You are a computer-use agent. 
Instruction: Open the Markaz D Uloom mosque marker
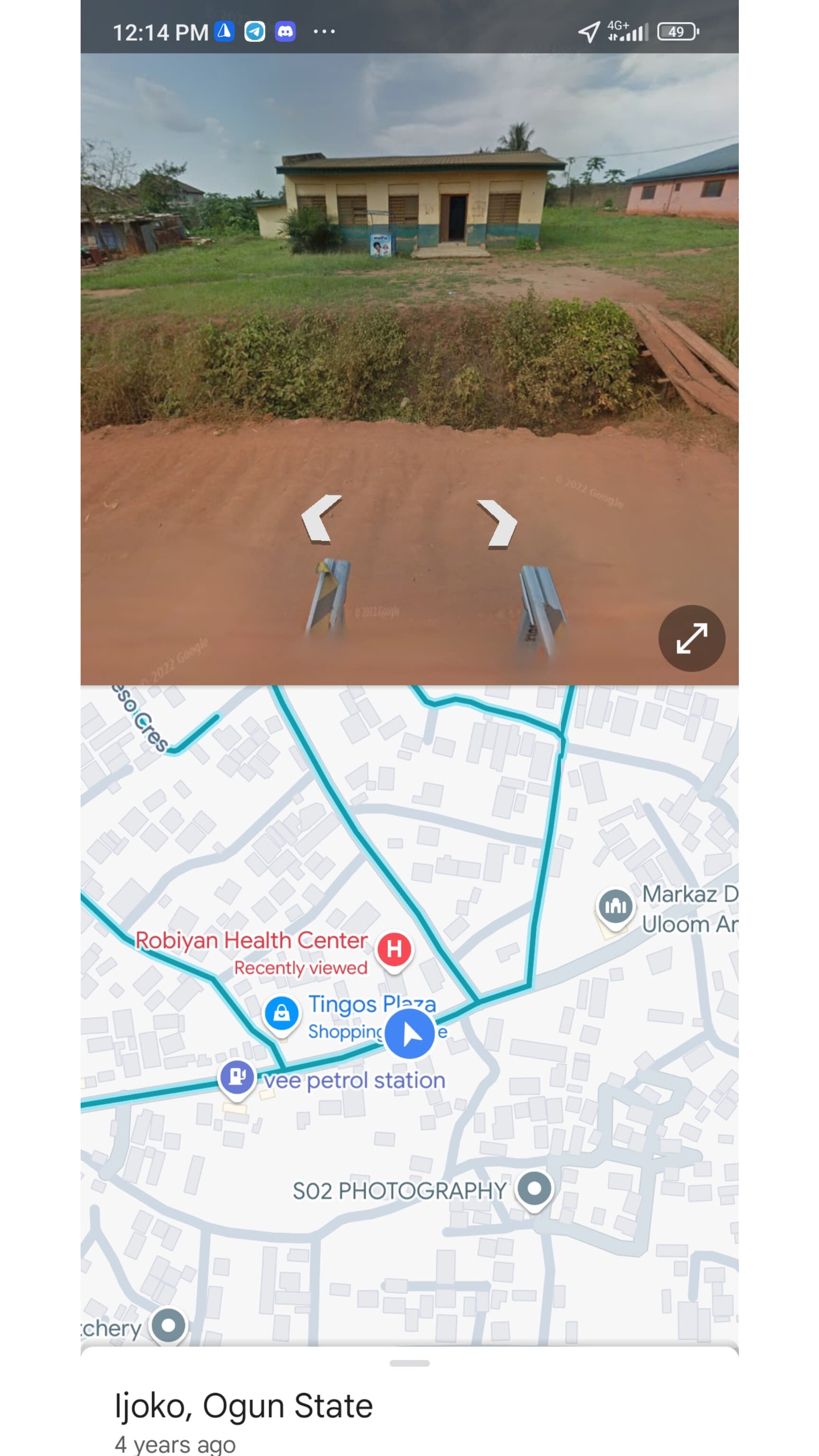[x=615, y=906]
